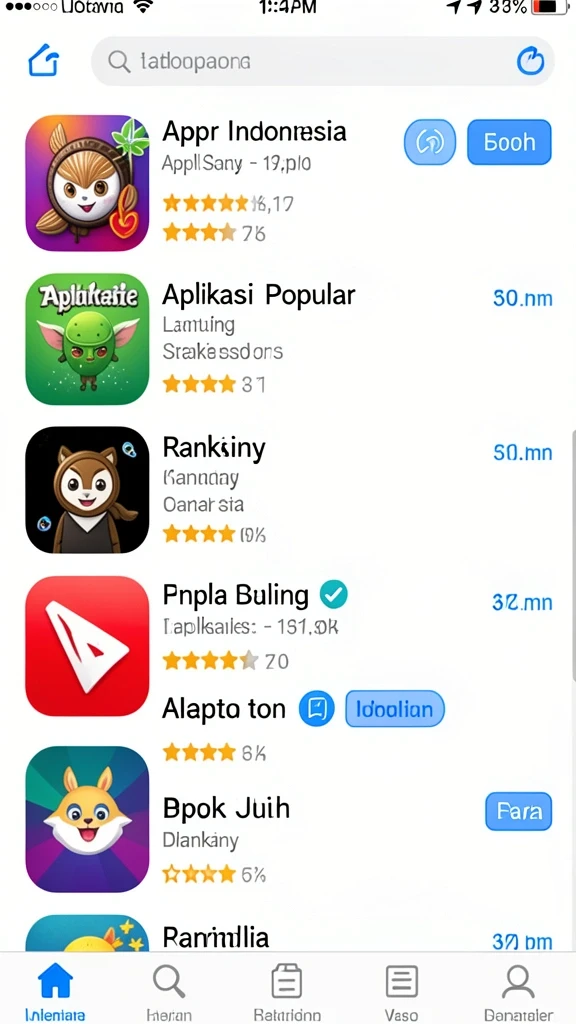Open the Bpok Juih app listing

coord(288,820)
